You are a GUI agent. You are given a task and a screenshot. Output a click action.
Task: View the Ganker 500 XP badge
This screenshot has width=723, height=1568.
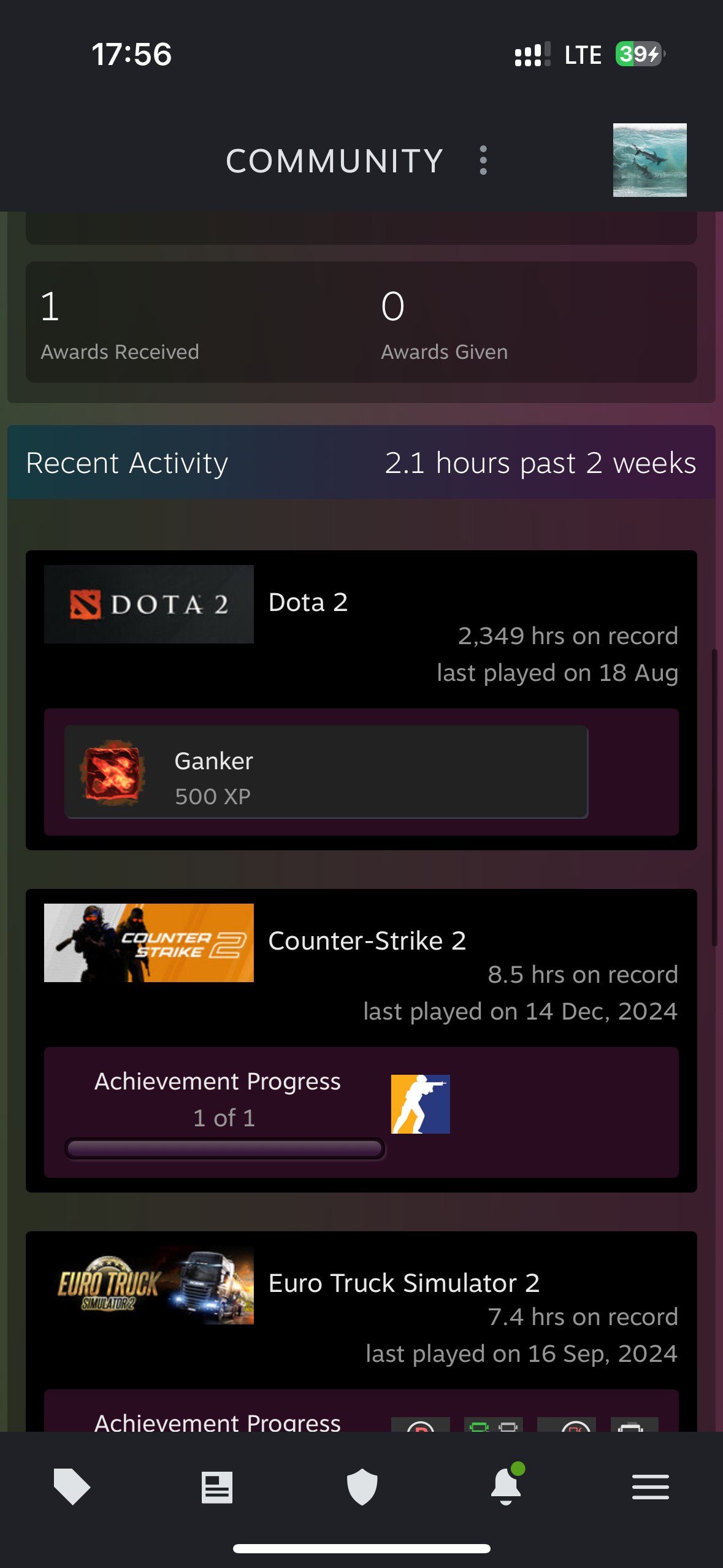[x=326, y=772]
